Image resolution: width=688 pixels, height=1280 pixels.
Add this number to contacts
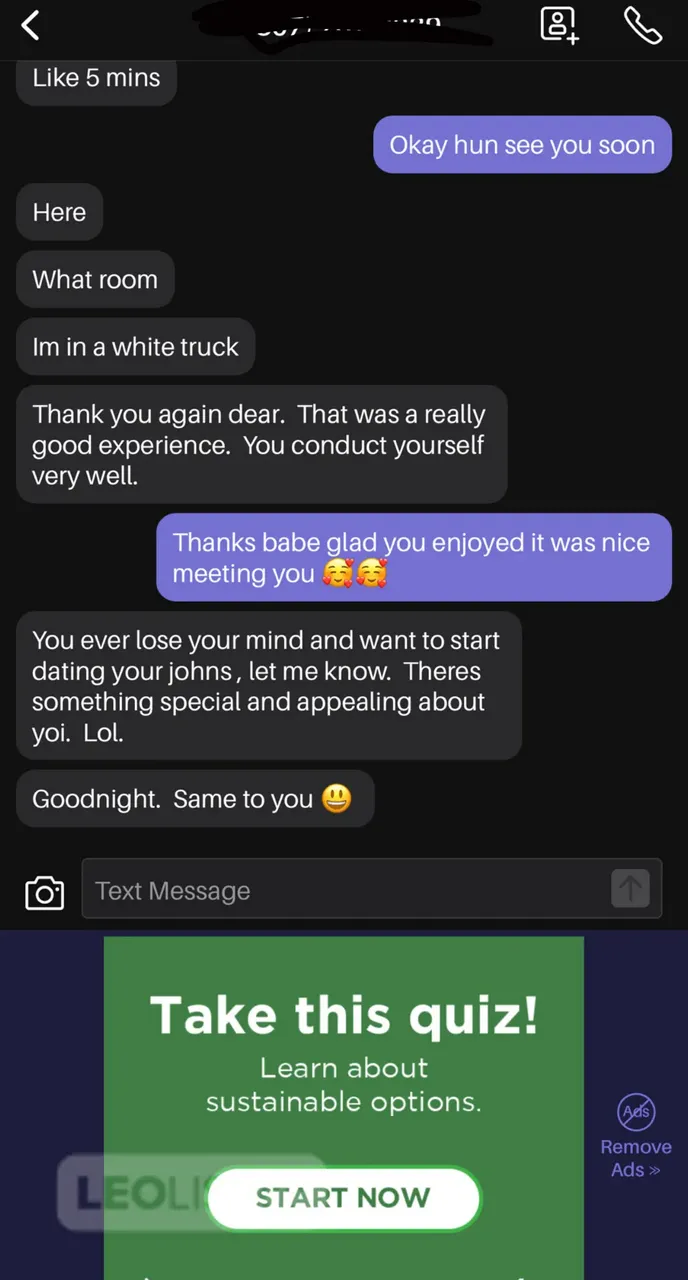click(x=559, y=26)
